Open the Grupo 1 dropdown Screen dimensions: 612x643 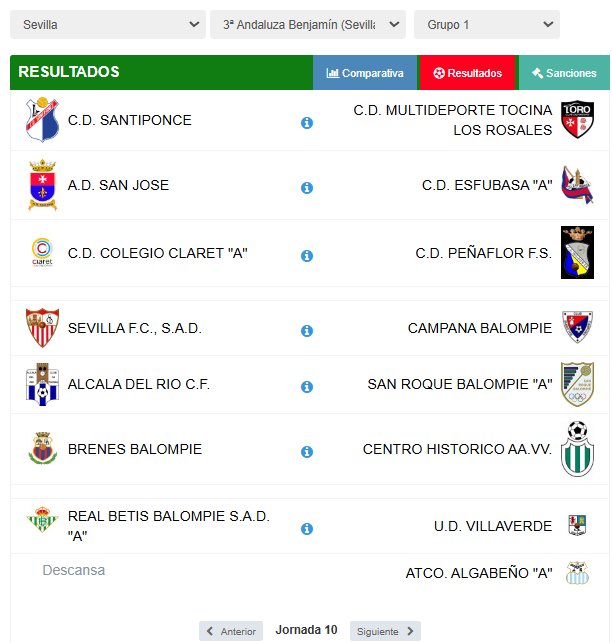pos(487,24)
